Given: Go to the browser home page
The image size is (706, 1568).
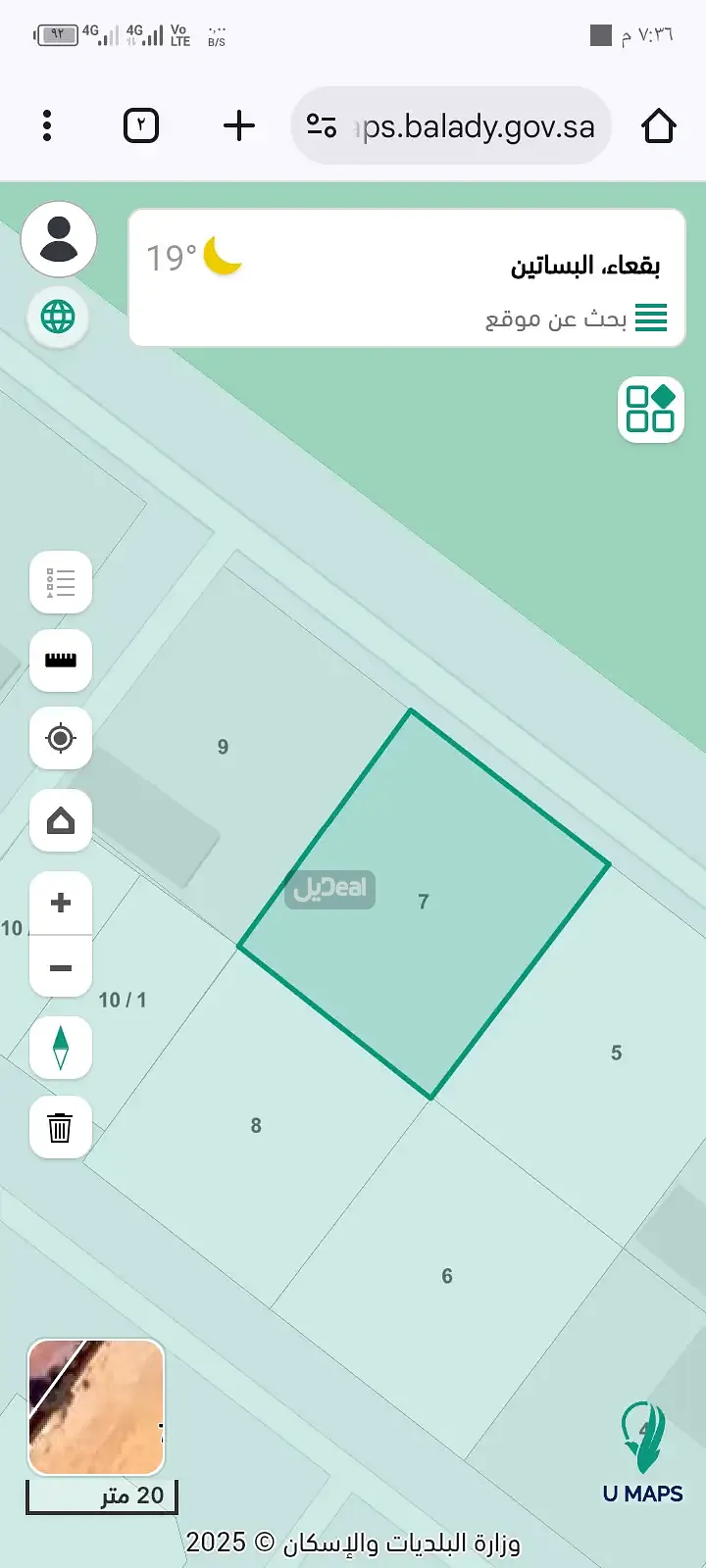Looking at the screenshot, I should [x=658, y=126].
